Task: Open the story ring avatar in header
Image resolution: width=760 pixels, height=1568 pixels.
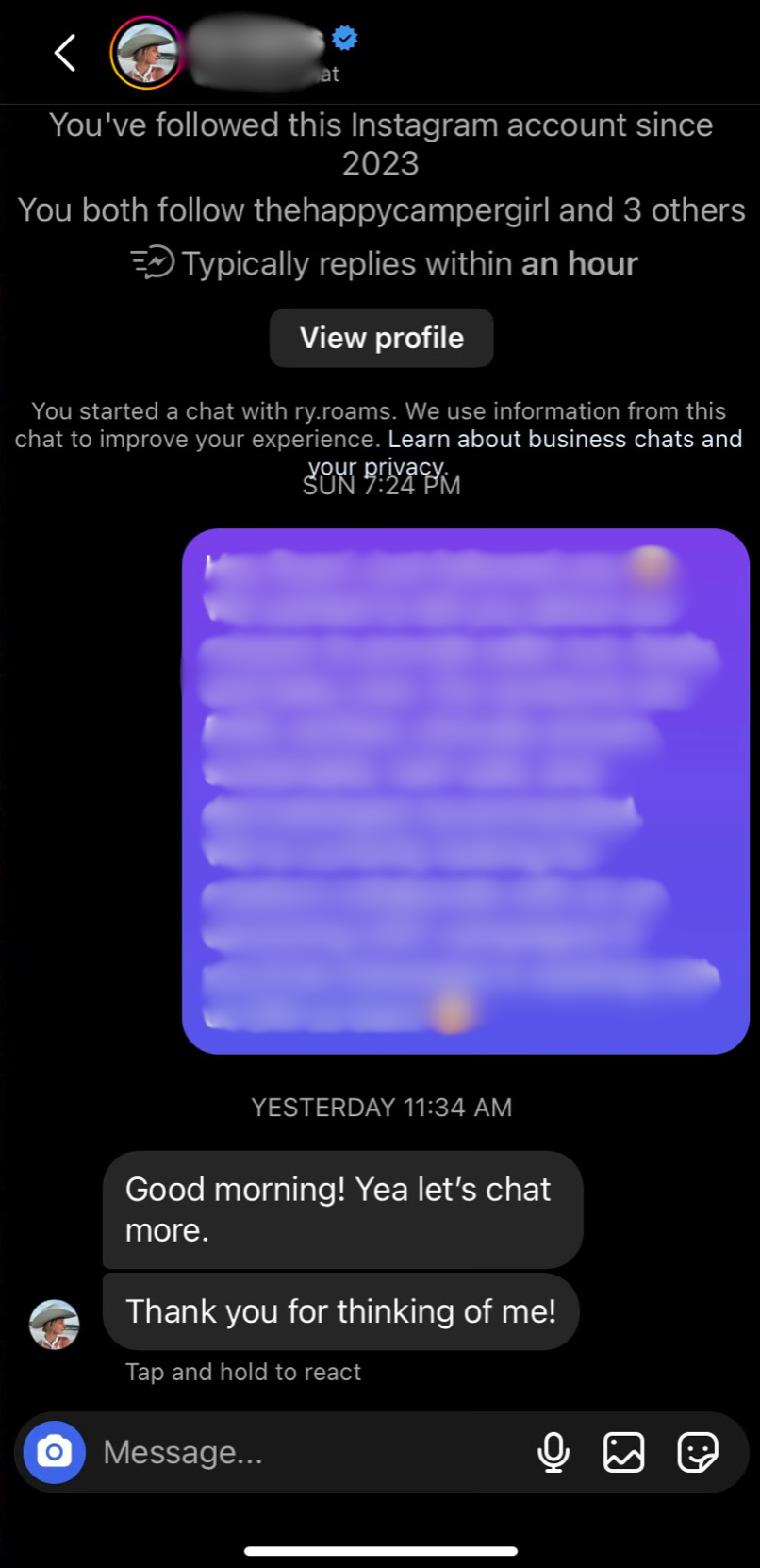Action: coord(146,53)
